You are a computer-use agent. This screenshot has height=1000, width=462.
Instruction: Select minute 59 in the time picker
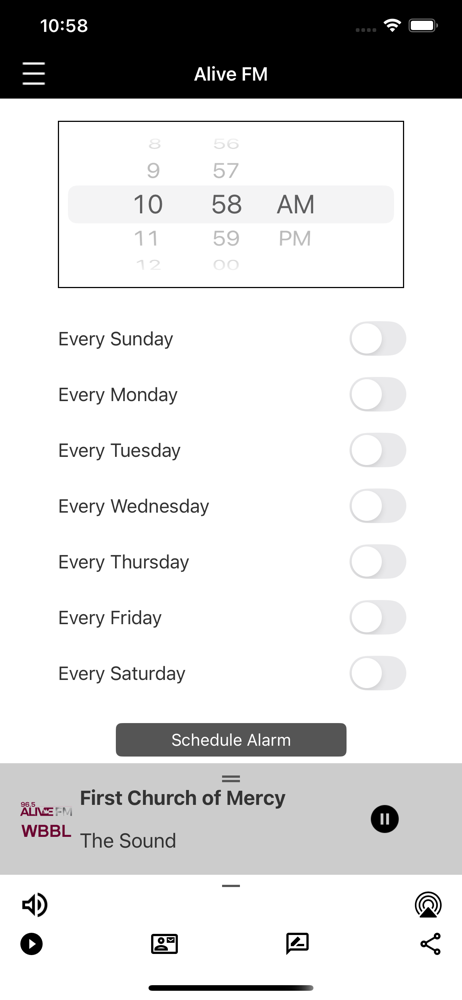pos(226,239)
